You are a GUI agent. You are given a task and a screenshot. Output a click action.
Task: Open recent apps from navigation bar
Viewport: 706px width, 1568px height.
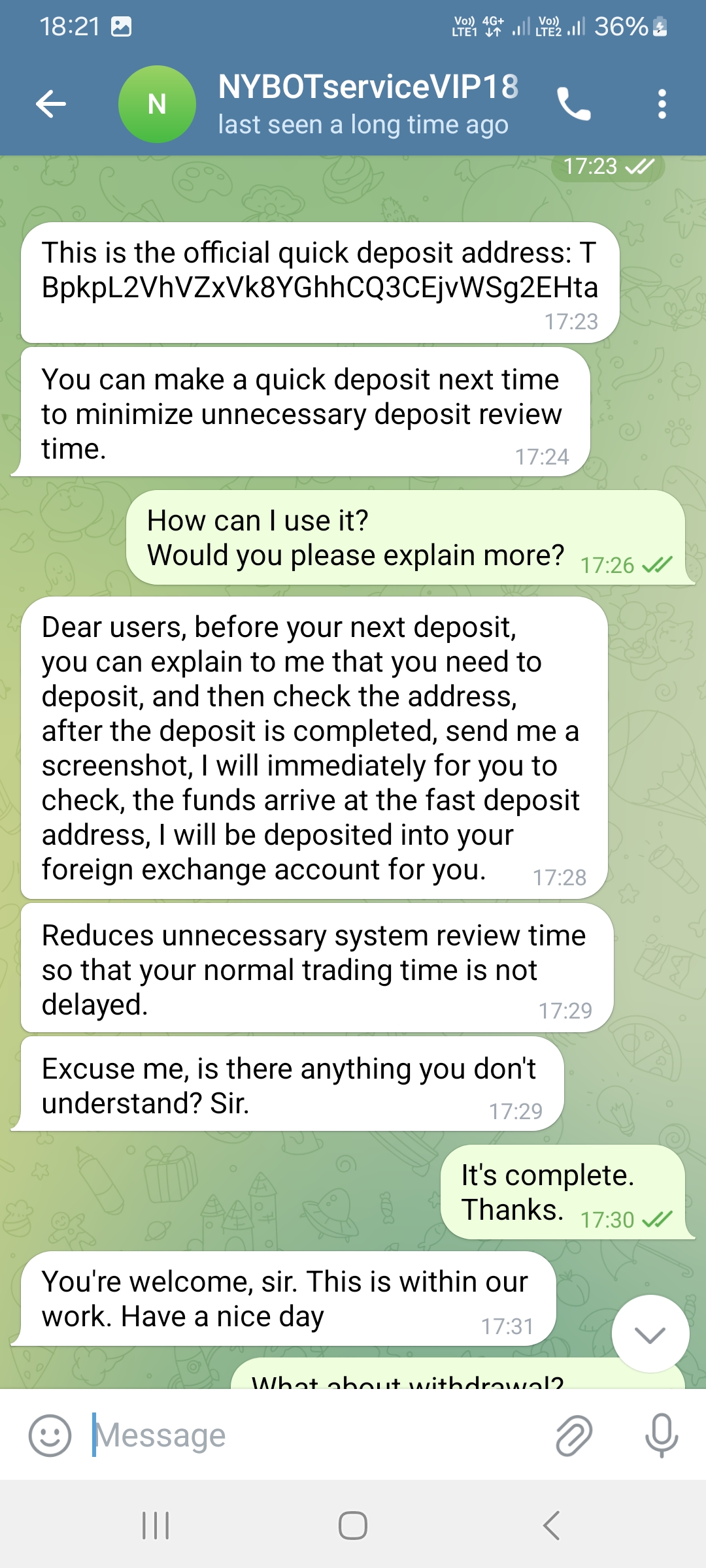click(x=156, y=1526)
